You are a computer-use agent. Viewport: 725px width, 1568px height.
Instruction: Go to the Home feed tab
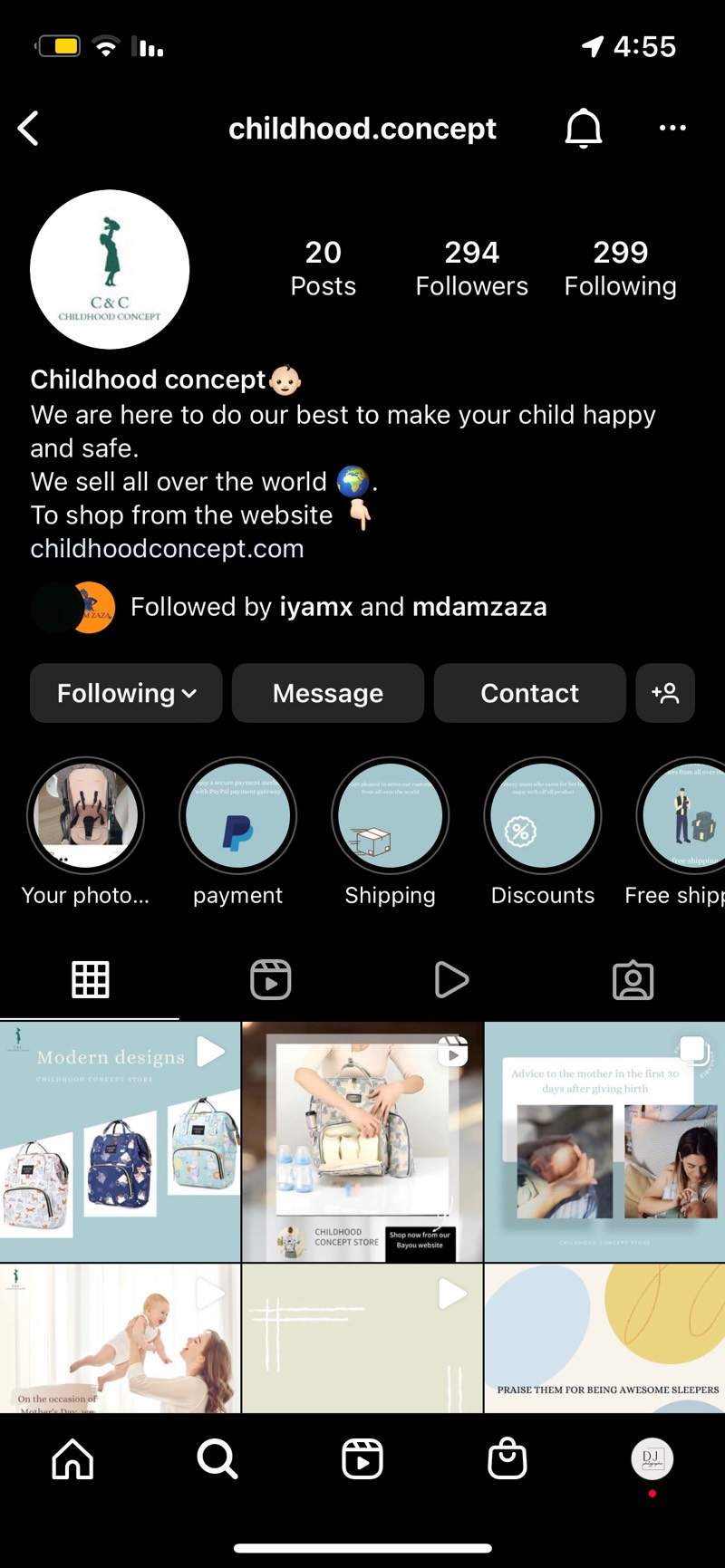tap(72, 1459)
